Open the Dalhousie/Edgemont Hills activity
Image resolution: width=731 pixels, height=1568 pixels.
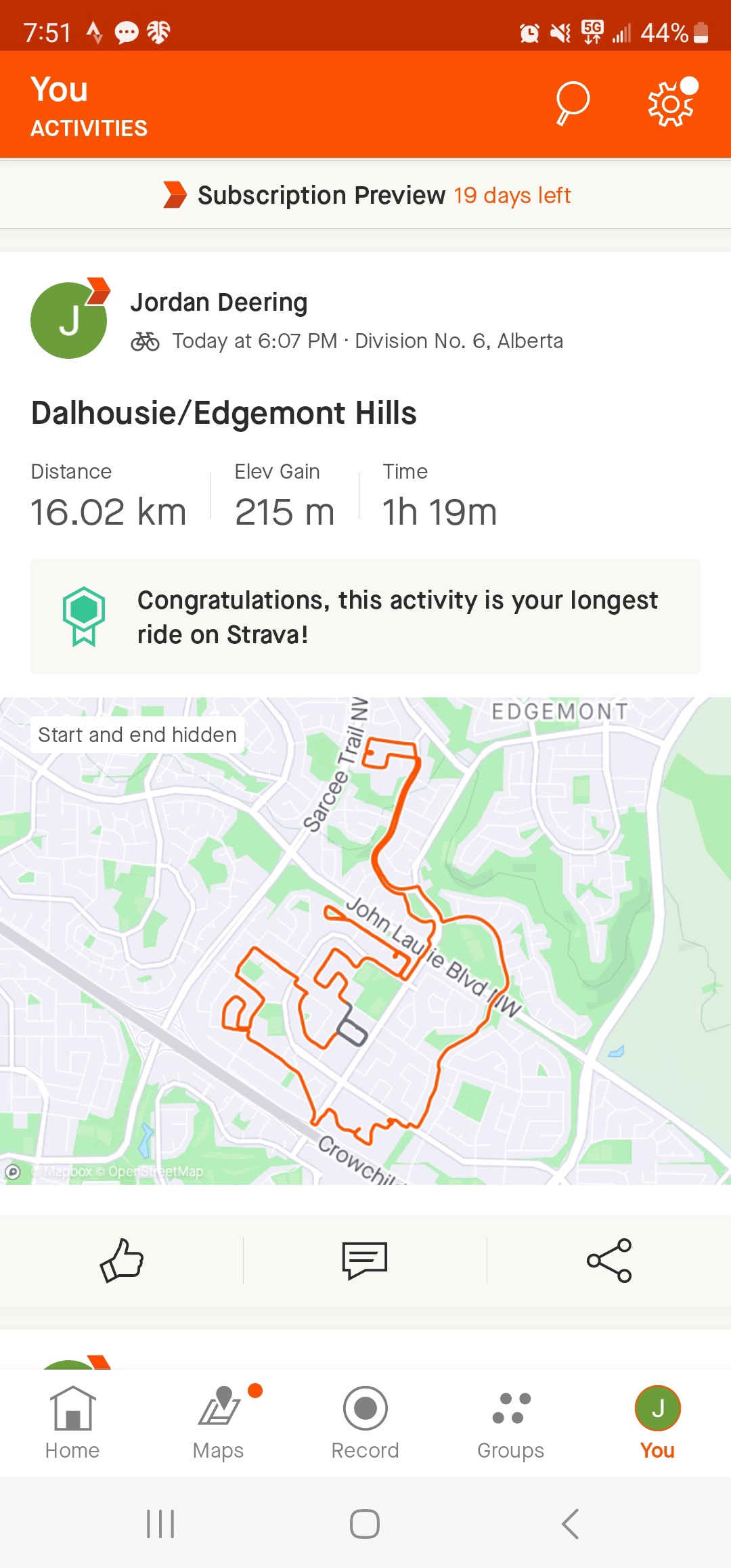pyautogui.click(x=223, y=413)
